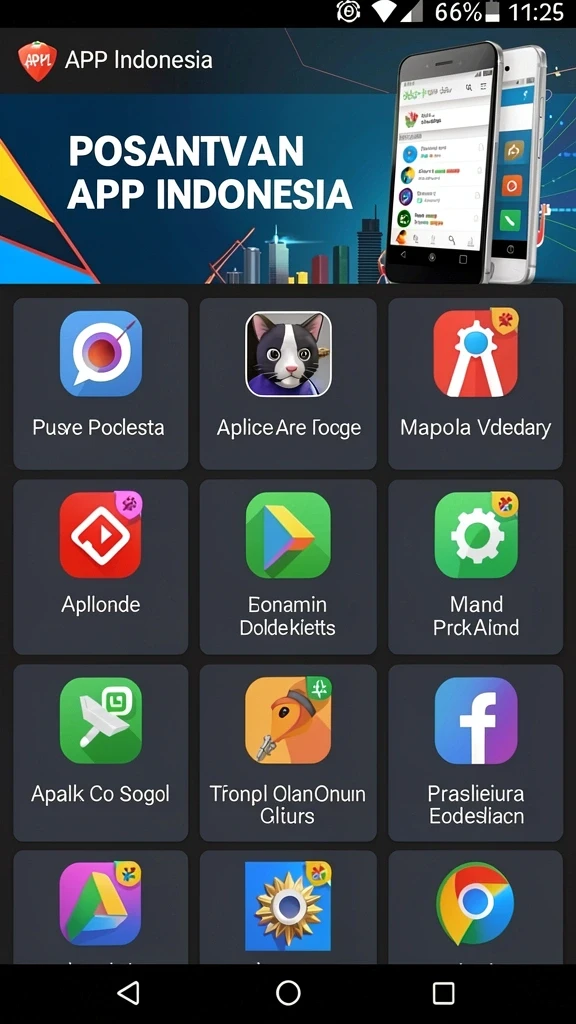Open the Tfonpl OlanOnuin Gliturs tile
The width and height of the screenshot is (576, 1024).
[x=288, y=753]
